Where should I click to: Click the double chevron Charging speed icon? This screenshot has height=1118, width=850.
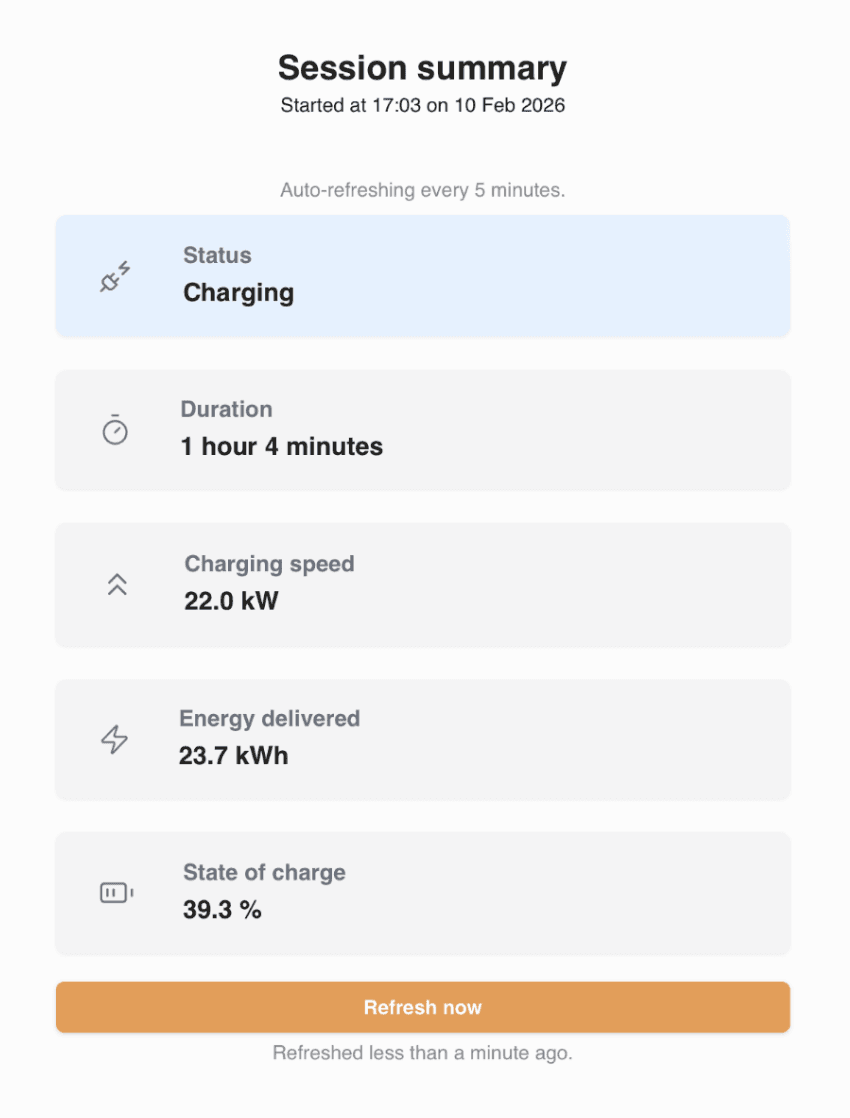point(118,585)
